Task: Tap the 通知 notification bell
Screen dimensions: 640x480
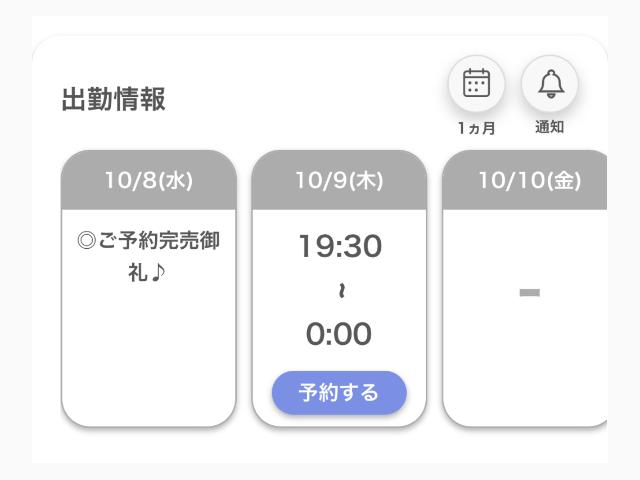Action: (550, 85)
